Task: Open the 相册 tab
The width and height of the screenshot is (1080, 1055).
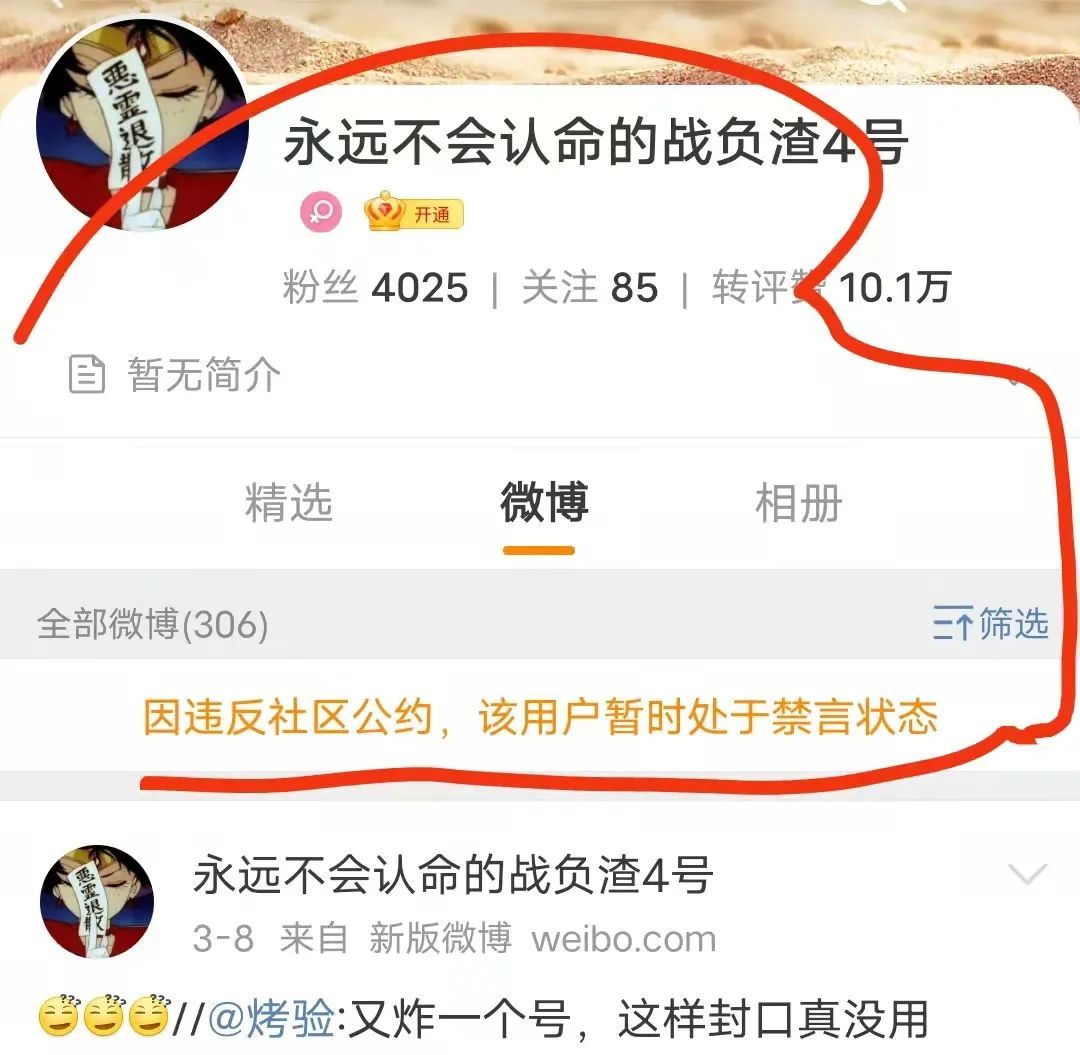Action: pos(798,503)
